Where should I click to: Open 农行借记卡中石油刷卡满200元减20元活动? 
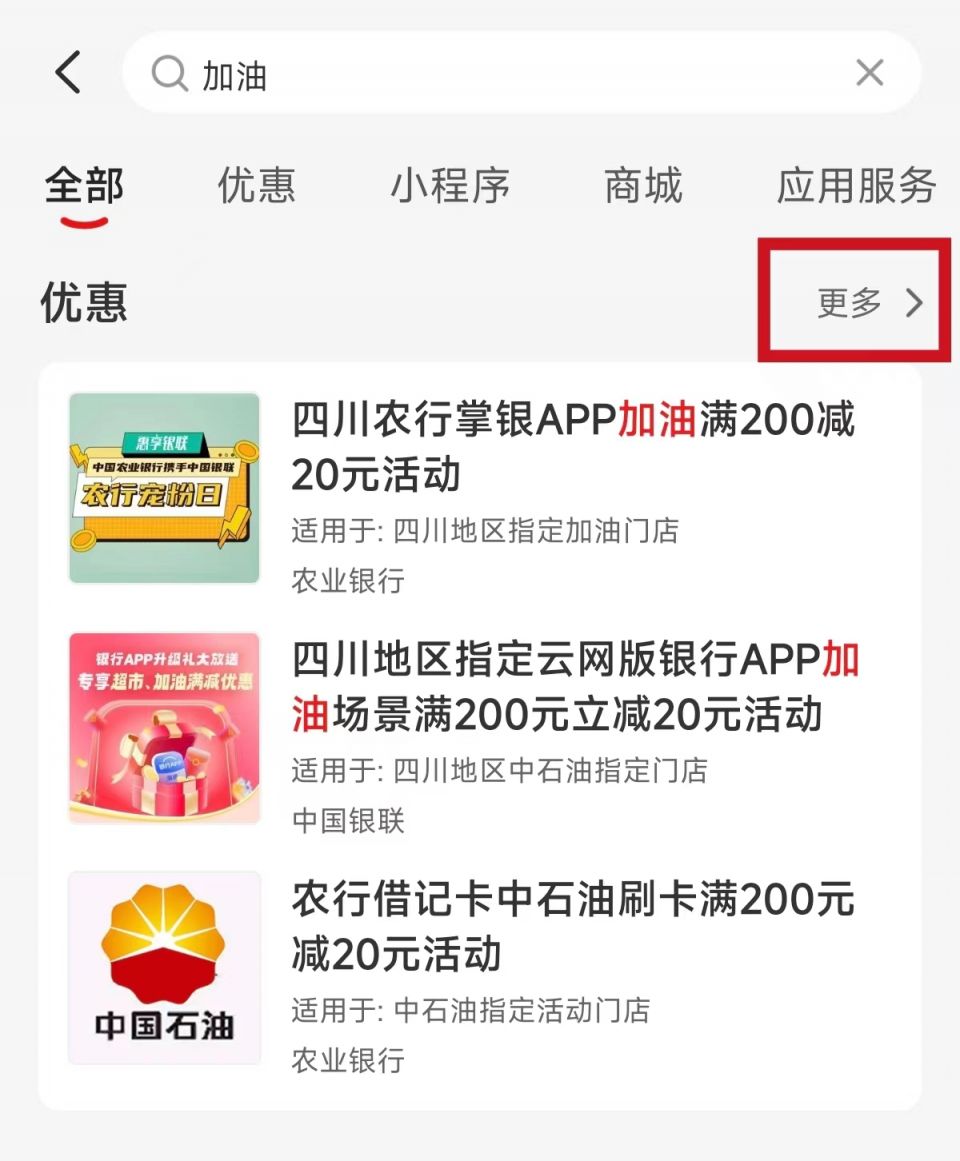tap(573, 927)
